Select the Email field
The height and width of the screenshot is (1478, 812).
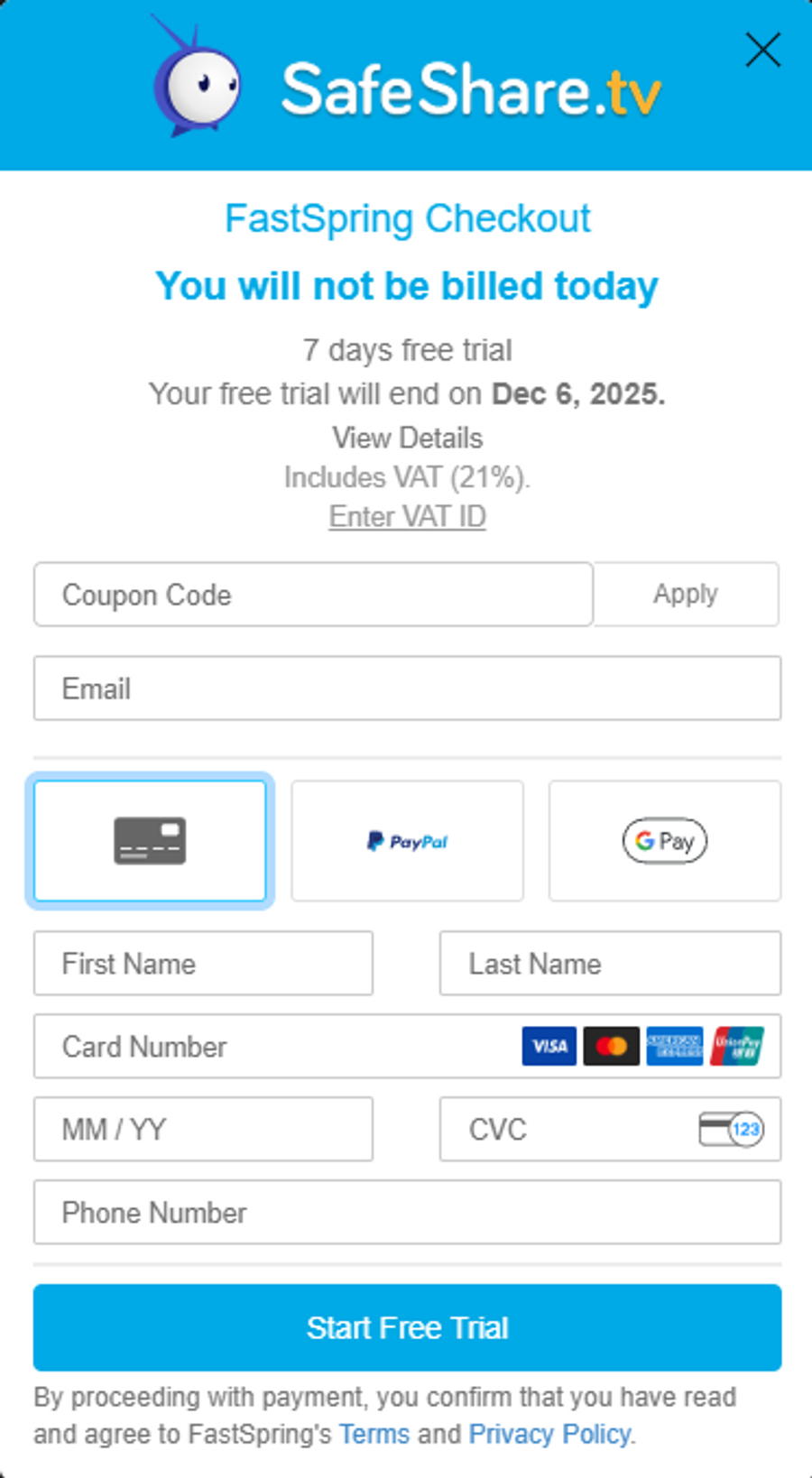tap(407, 688)
